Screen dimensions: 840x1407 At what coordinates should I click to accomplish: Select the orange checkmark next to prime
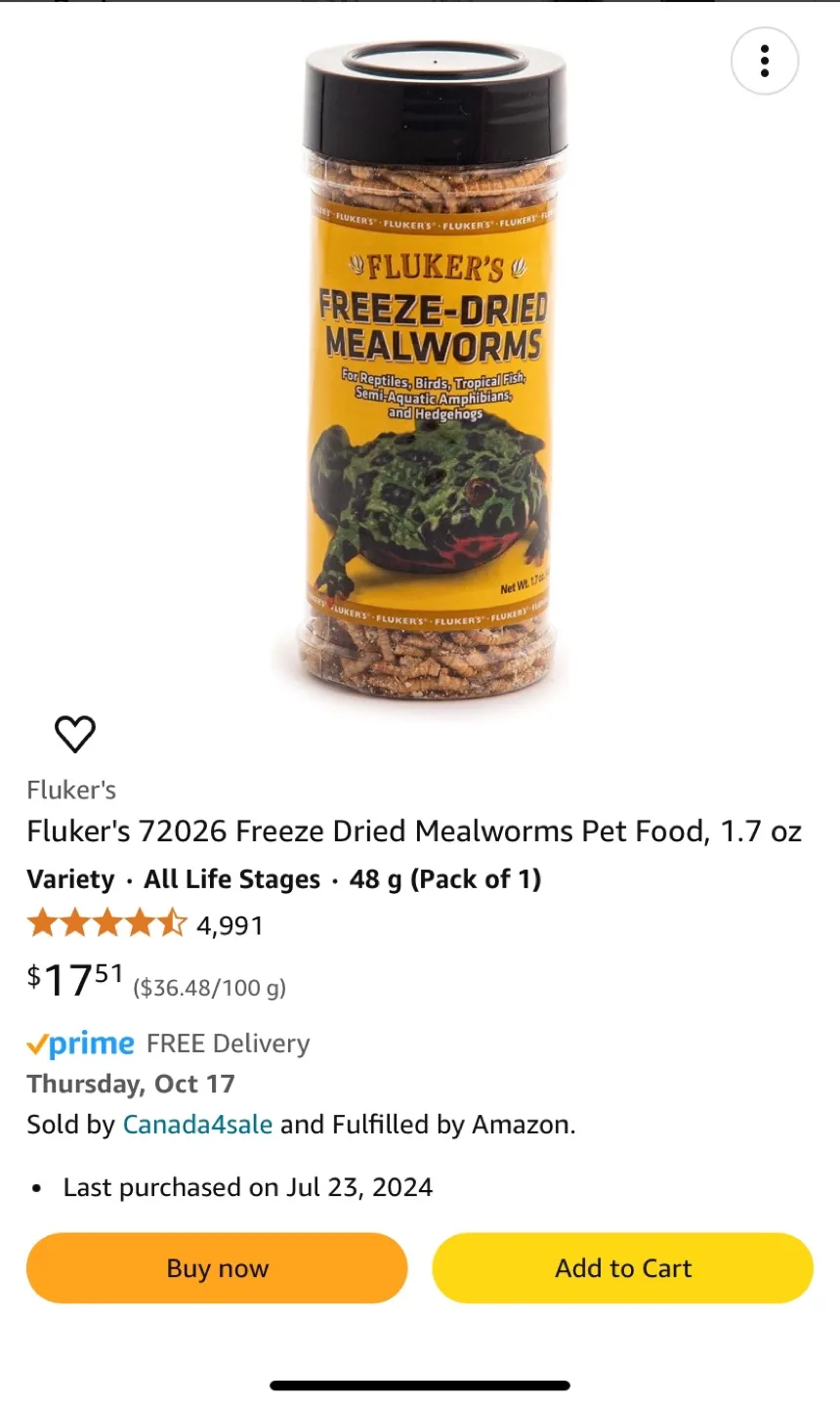(x=36, y=1044)
